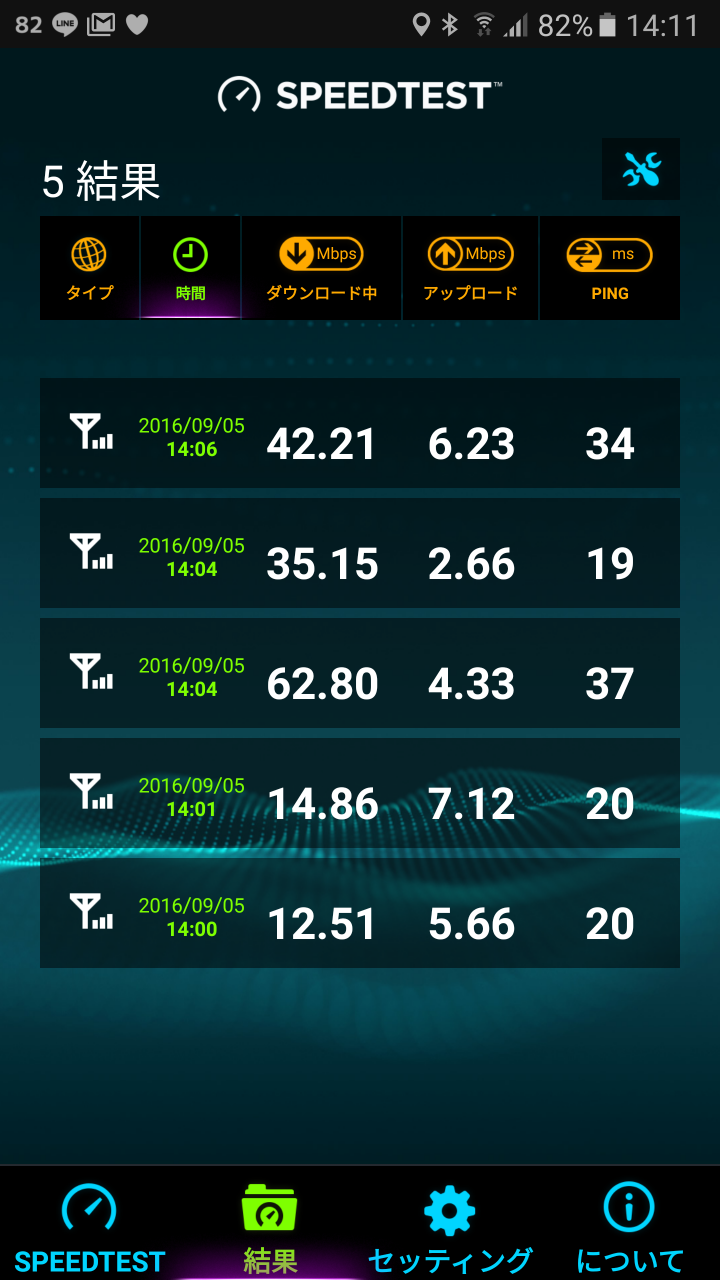Switch to the SPEEDTEST tab
The width and height of the screenshot is (720, 1280).
click(90, 1225)
